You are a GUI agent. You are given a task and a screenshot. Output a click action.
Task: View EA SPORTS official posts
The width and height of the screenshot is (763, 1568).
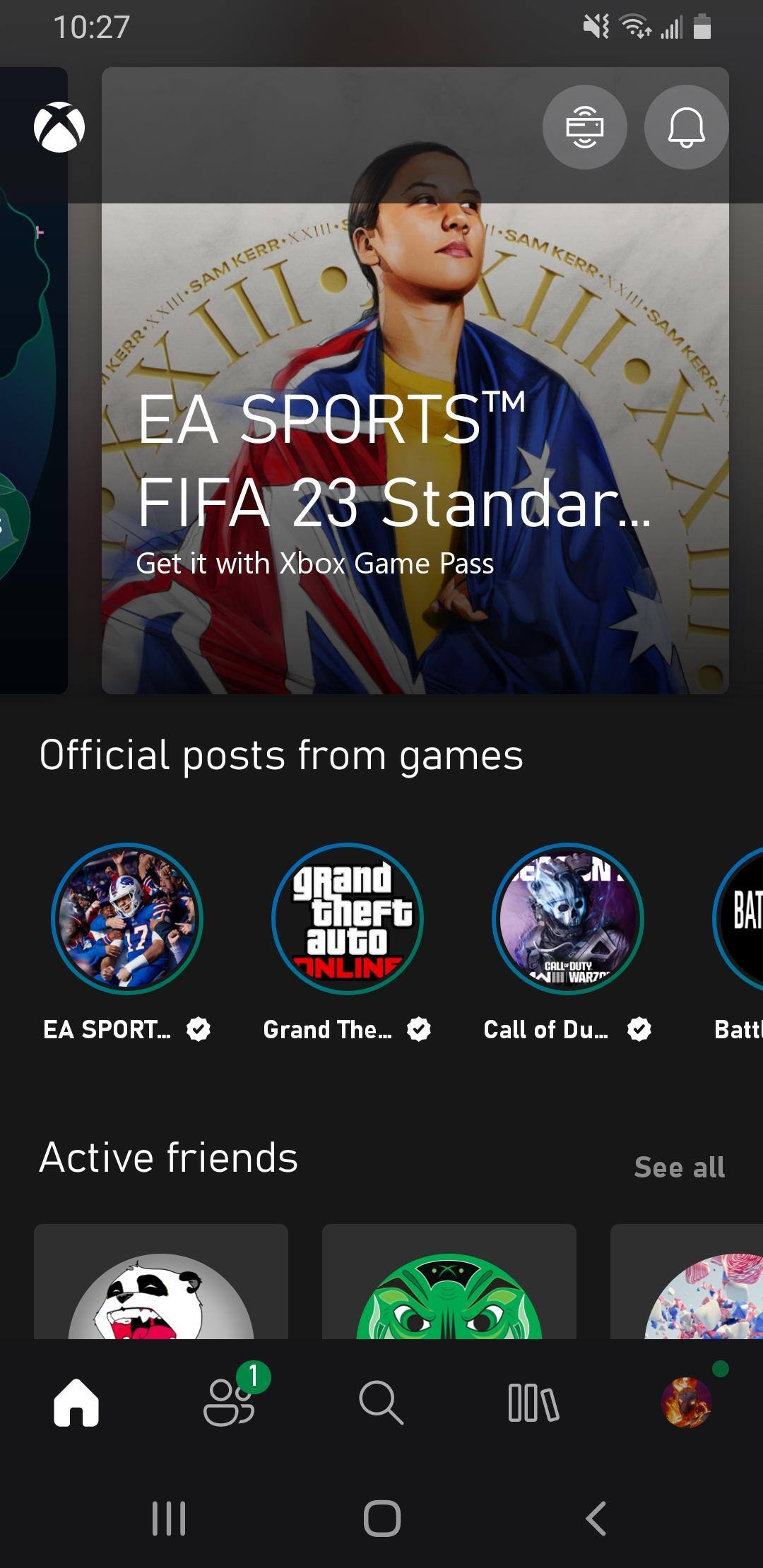click(x=127, y=918)
